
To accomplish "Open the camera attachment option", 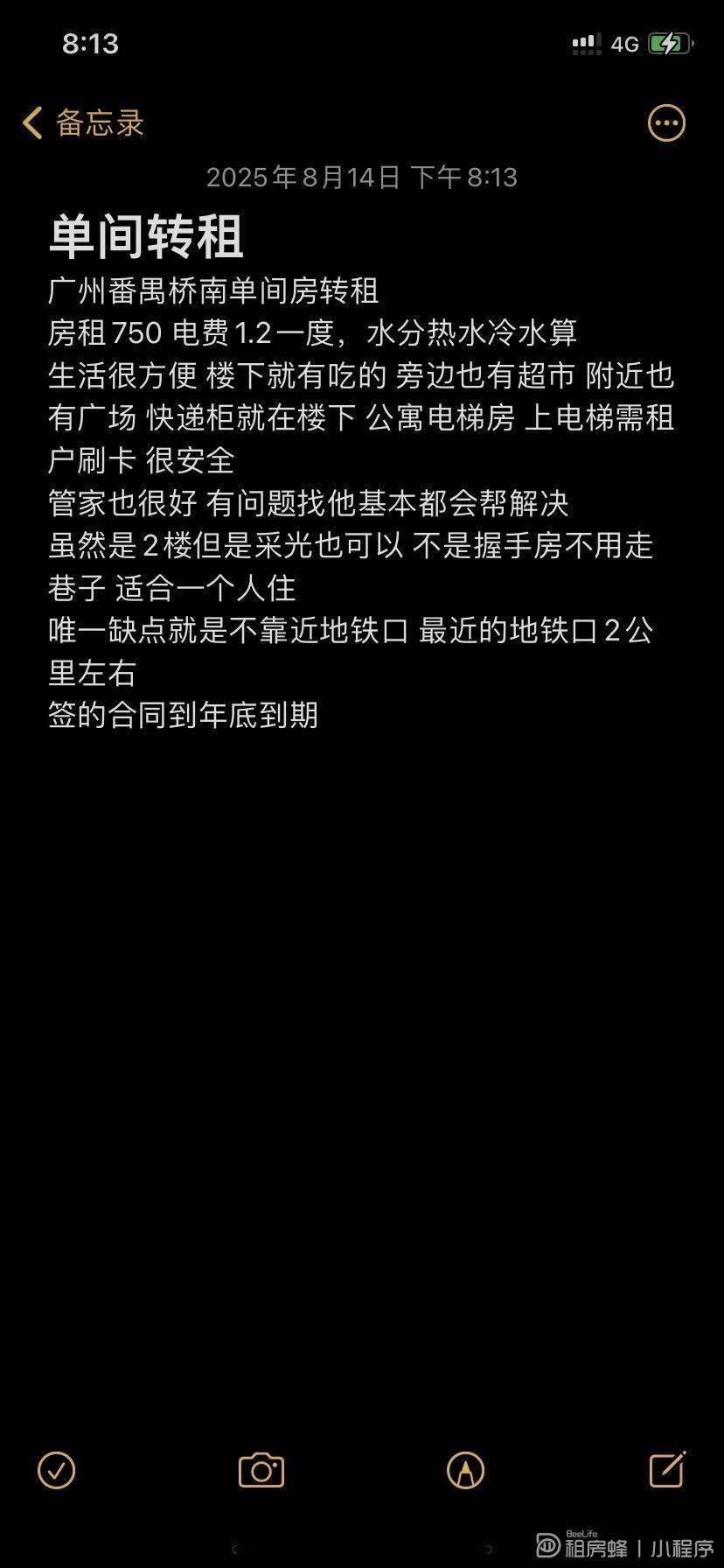I will point(261,1470).
